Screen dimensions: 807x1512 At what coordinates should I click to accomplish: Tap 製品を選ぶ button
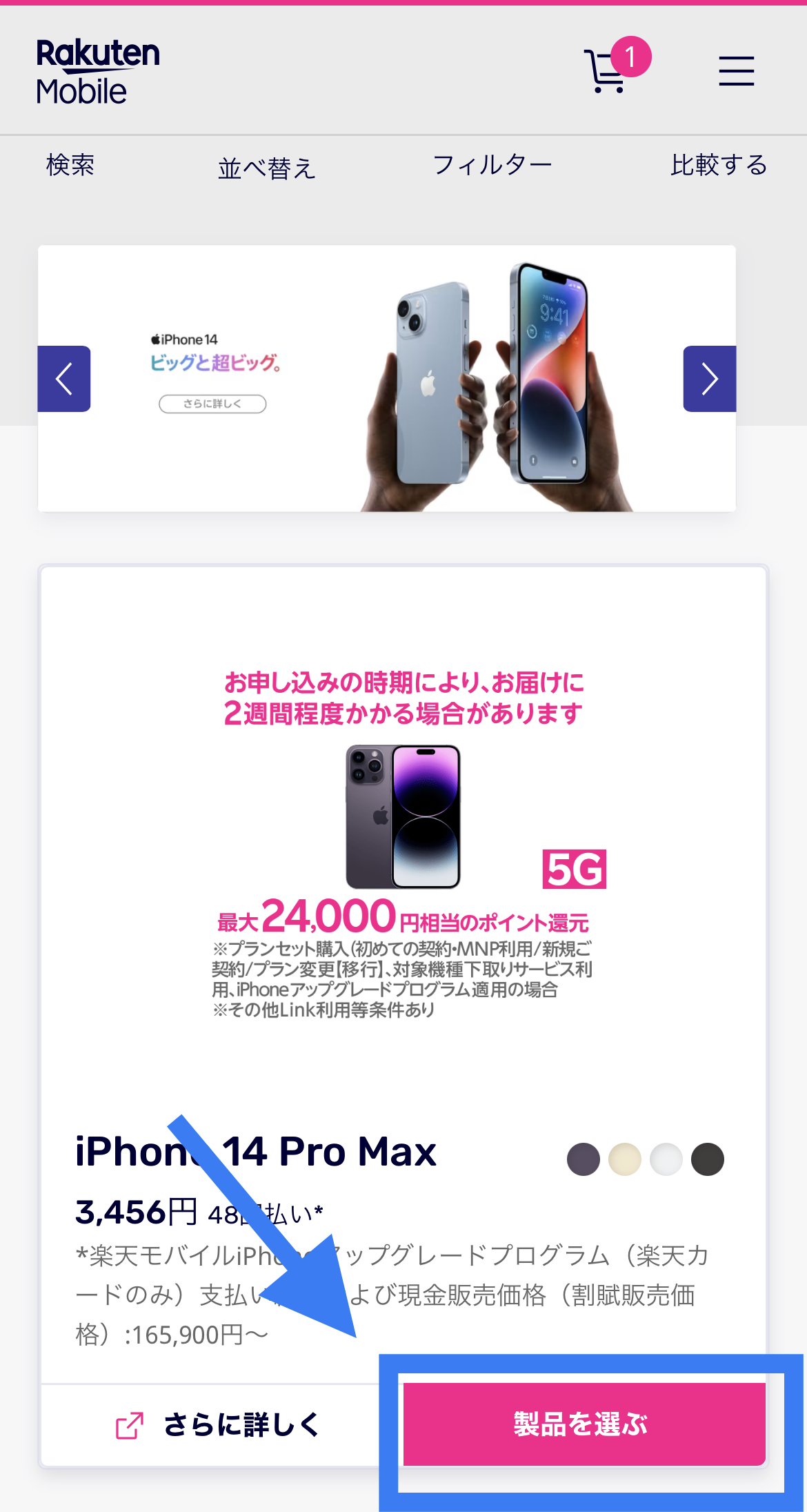pos(584,1424)
